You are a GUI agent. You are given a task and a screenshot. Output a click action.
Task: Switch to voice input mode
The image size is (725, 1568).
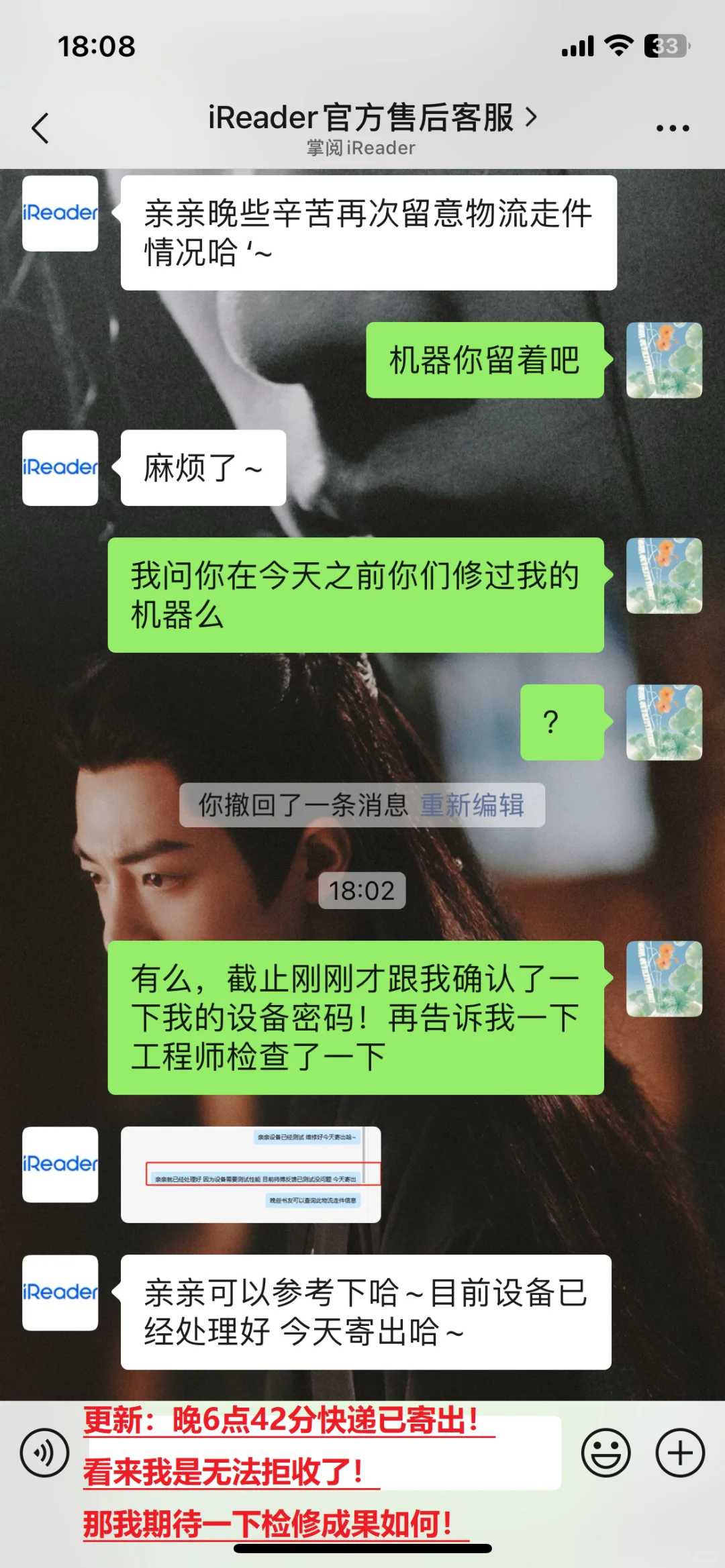coord(44,1453)
